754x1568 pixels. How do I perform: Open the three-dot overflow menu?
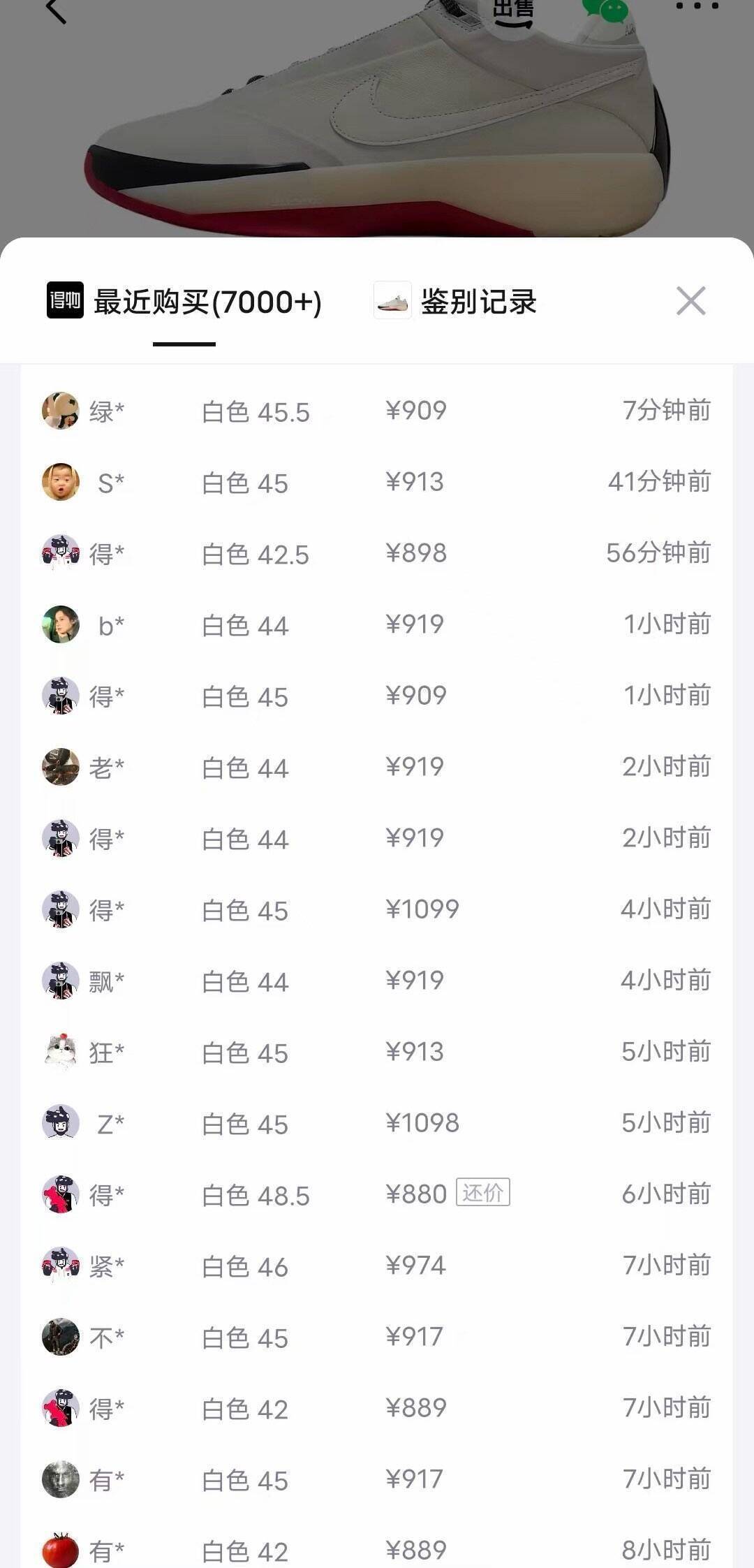pos(697,6)
